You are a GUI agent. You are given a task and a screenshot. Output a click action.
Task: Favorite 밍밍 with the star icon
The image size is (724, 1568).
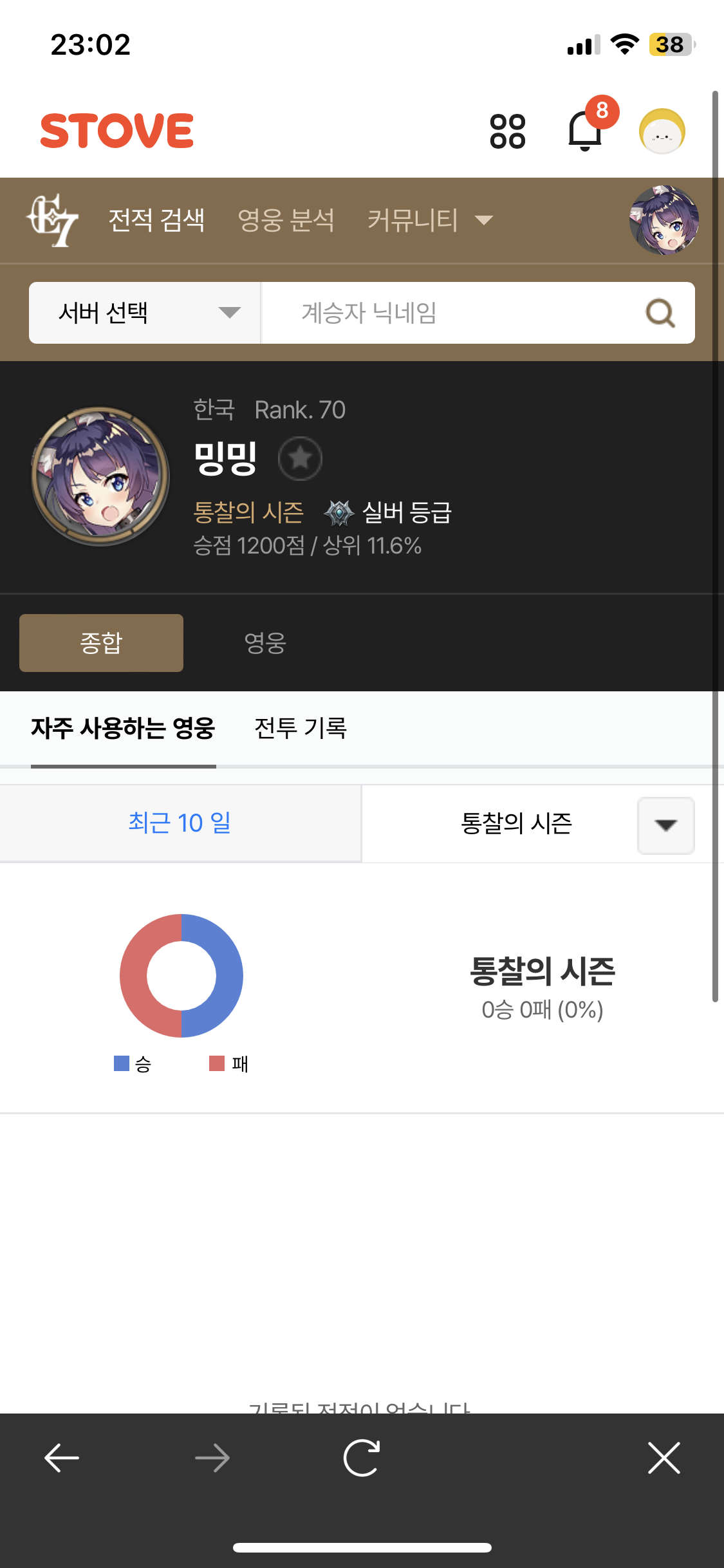pyautogui.click(x=300, y=458)
